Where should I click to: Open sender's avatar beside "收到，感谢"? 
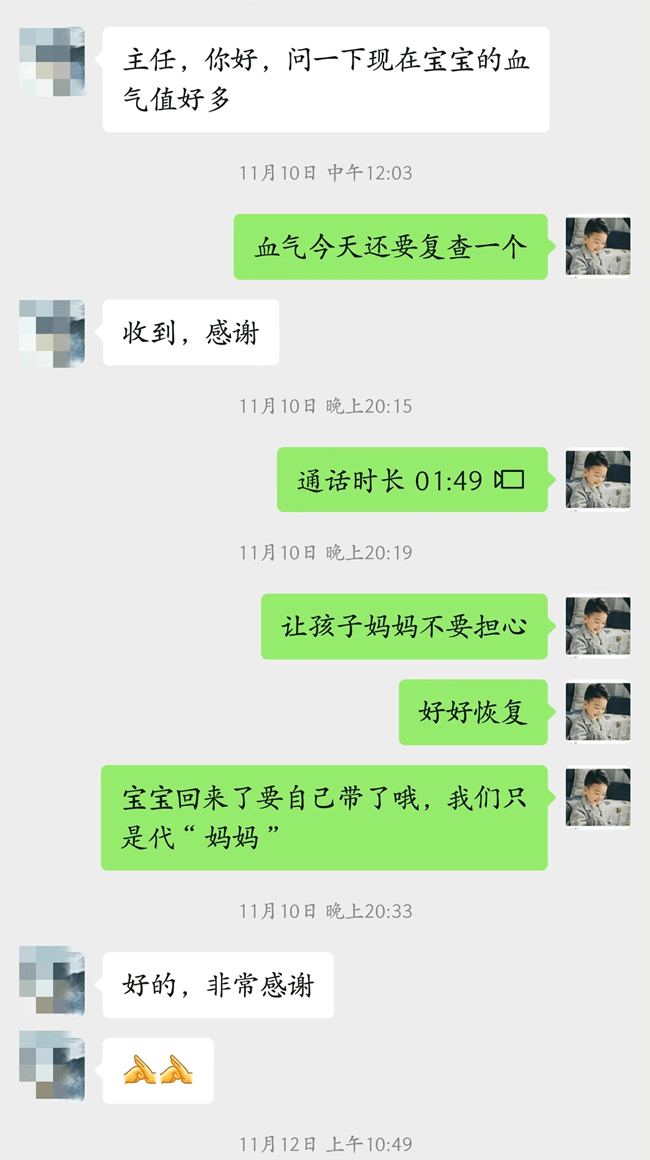(x=51, y=333)
